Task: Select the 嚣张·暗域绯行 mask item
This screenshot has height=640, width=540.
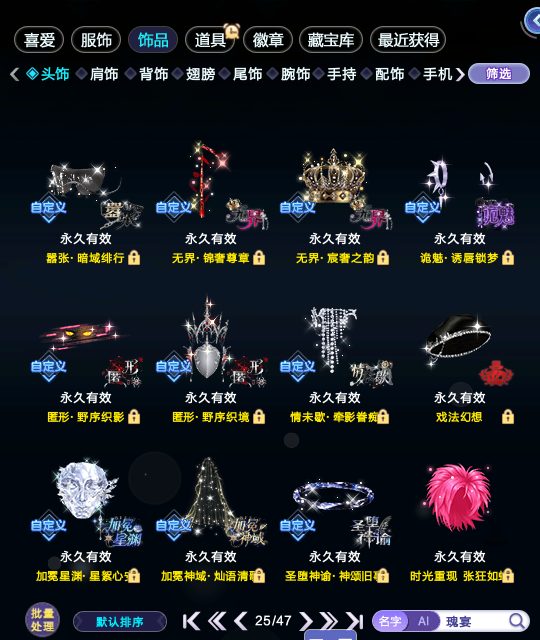Action: point(86,204)
